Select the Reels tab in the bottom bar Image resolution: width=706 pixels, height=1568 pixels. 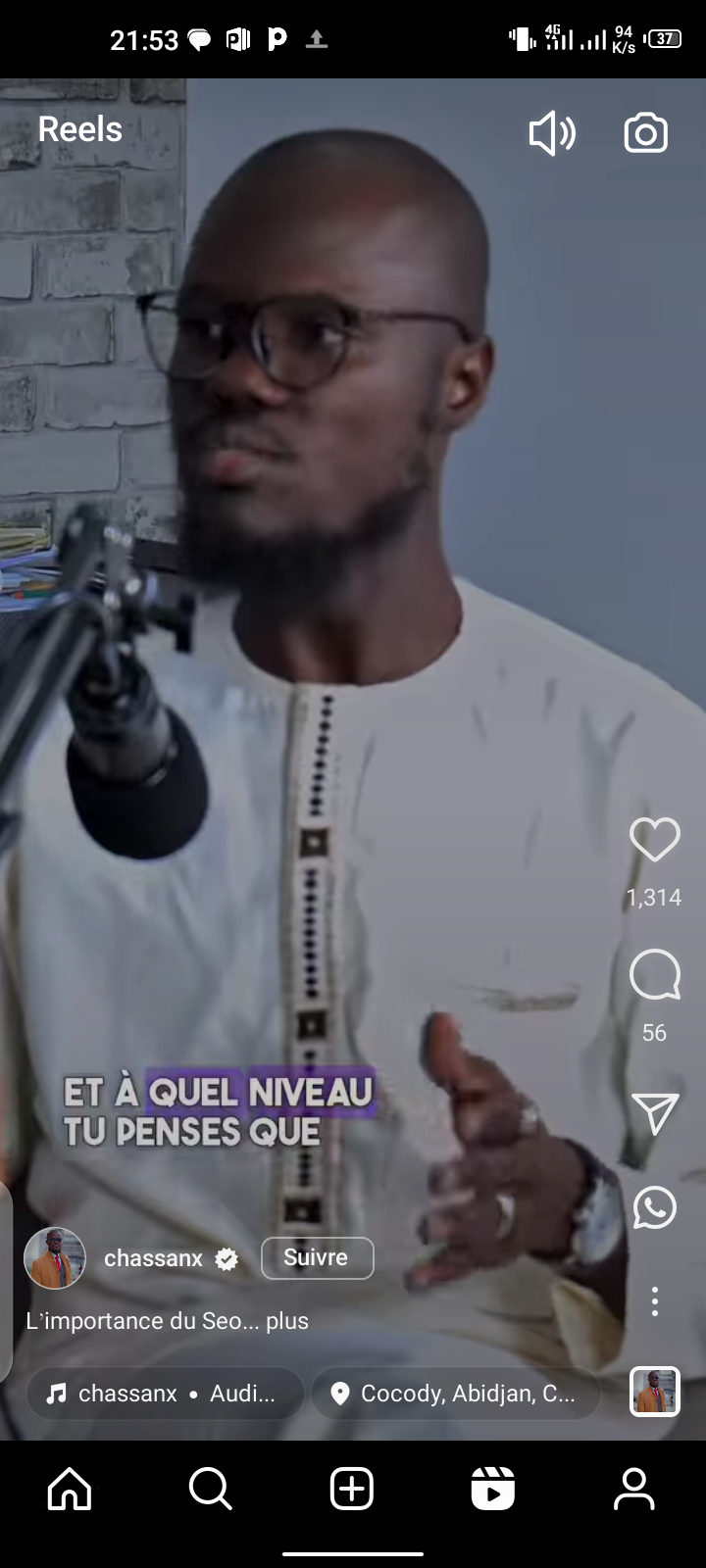pyautogui.click(x=493, y=1490)
